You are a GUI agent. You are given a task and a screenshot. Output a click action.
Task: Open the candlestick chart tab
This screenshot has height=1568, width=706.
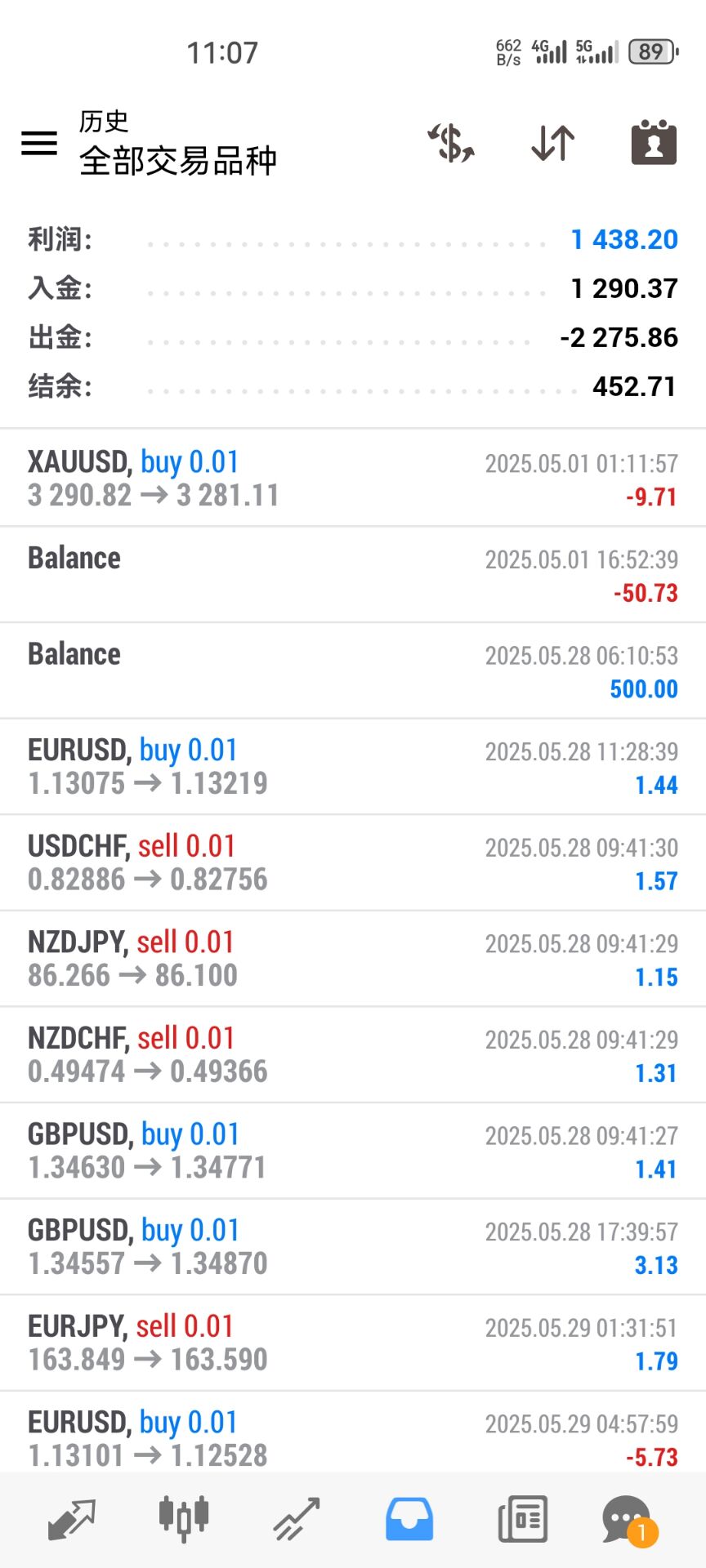coord(184,1519)
